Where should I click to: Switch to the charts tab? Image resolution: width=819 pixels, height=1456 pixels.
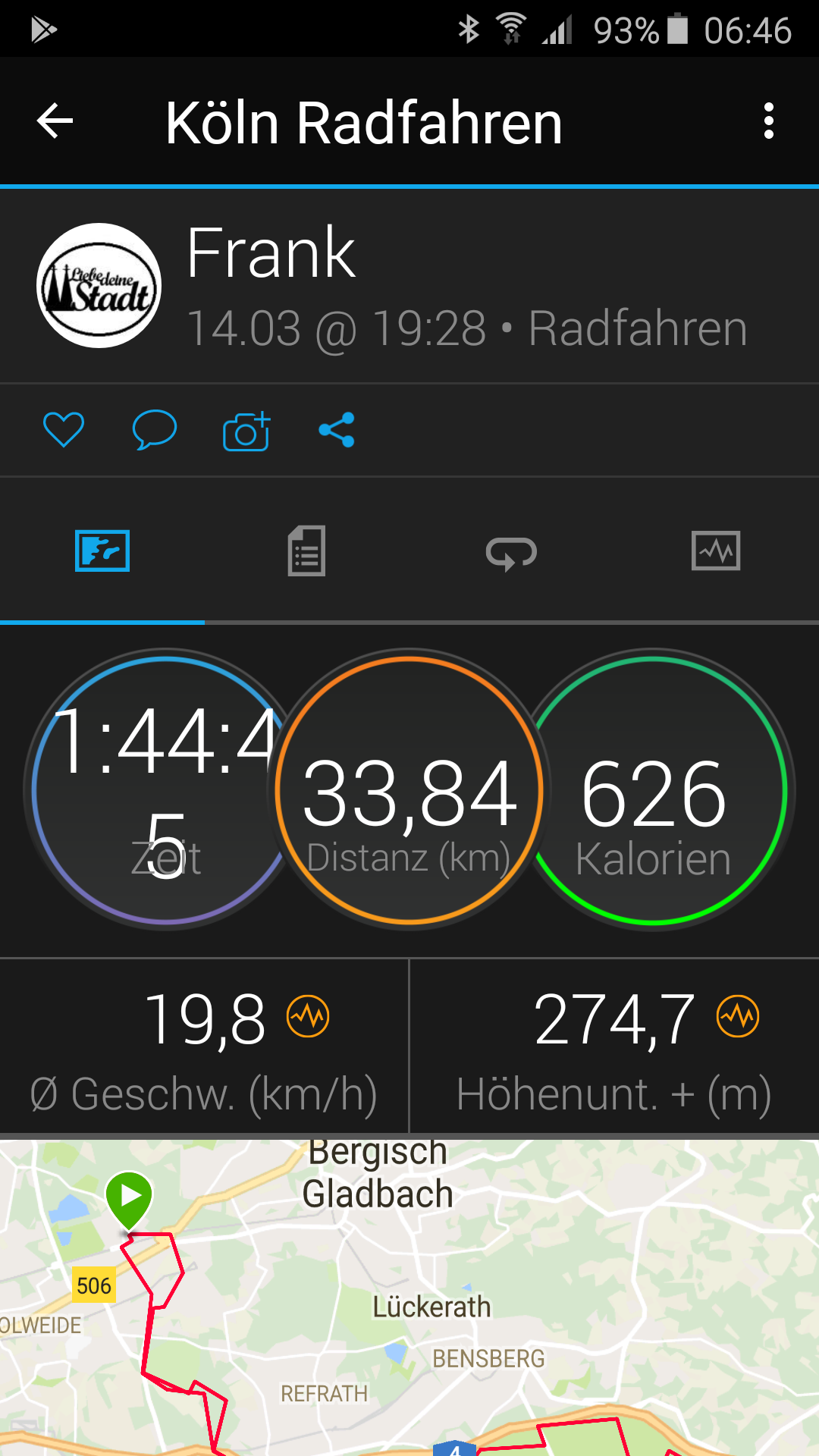pyautogui.click(x=716, y=551)
